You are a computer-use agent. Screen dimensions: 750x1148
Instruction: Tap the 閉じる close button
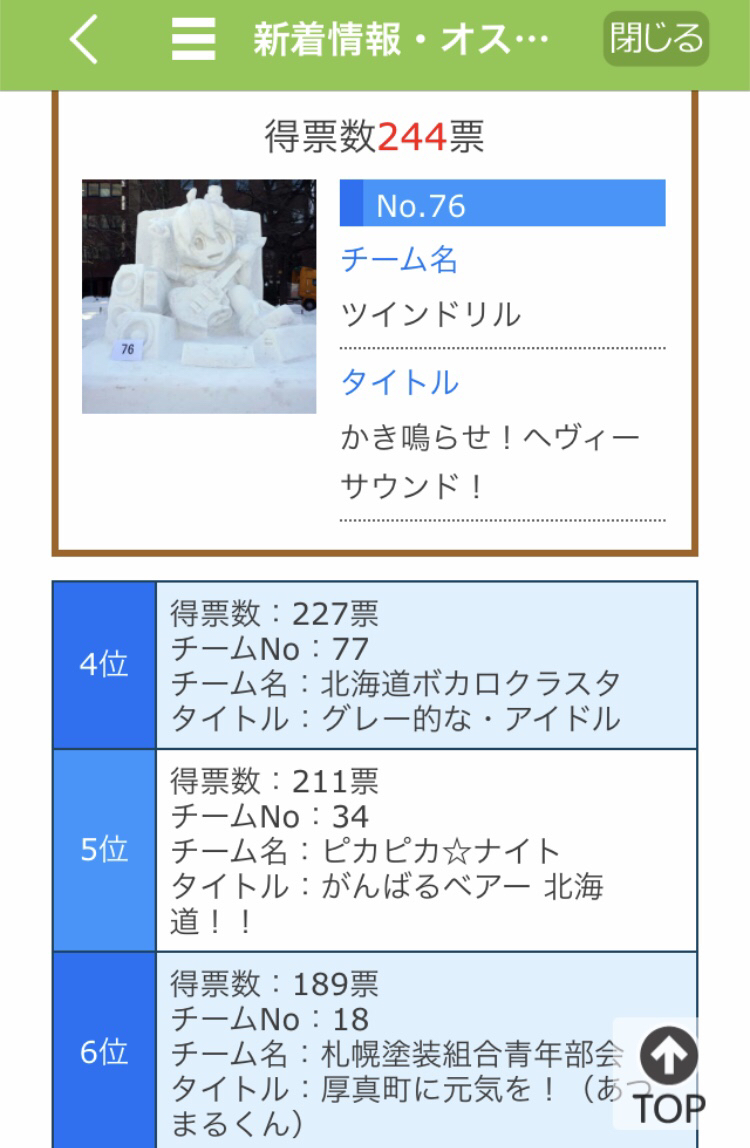pos(656,40)
